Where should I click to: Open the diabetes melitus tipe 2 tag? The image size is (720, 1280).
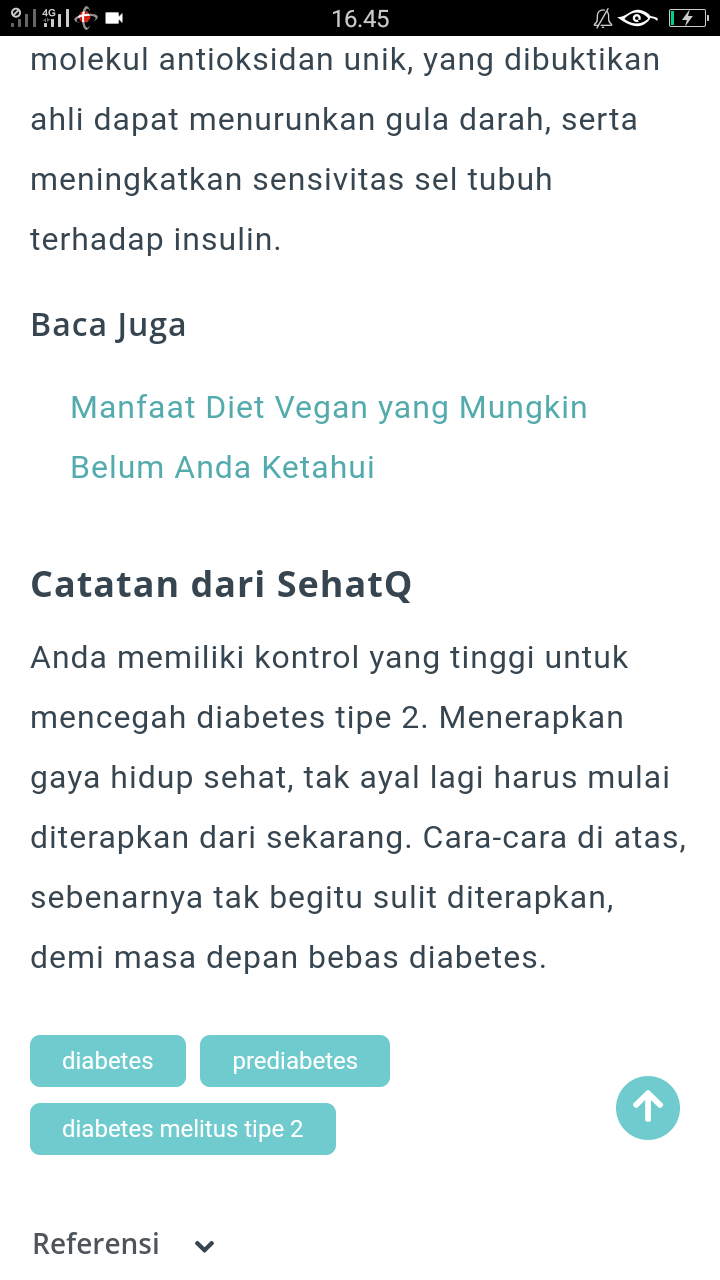coord(183,1129)
